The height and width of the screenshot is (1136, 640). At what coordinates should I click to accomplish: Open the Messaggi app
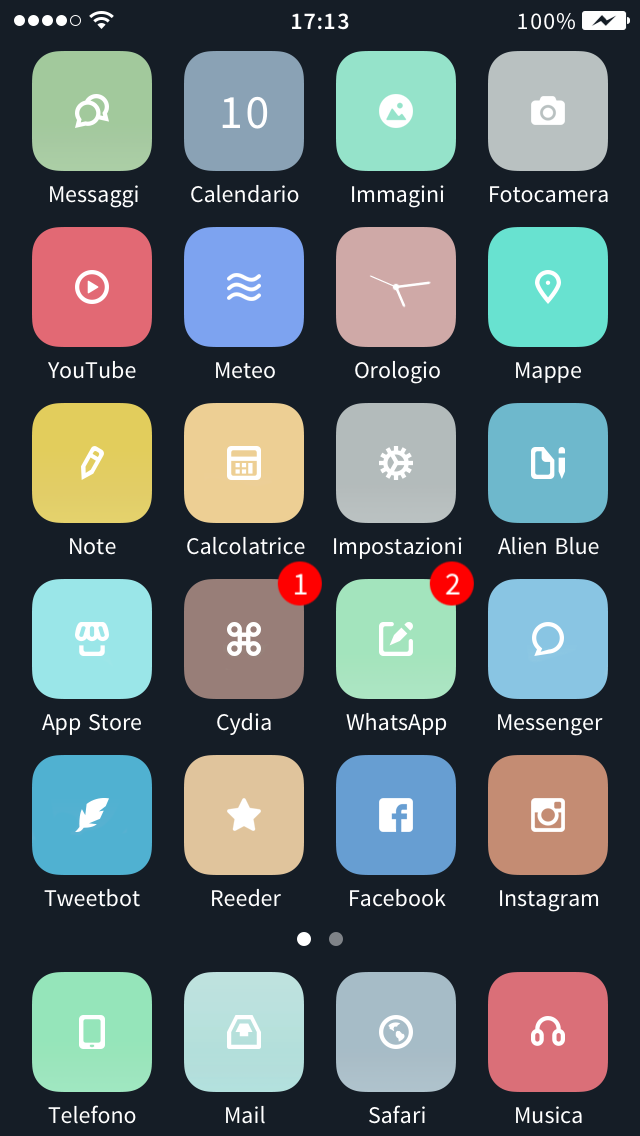point(92,111)
